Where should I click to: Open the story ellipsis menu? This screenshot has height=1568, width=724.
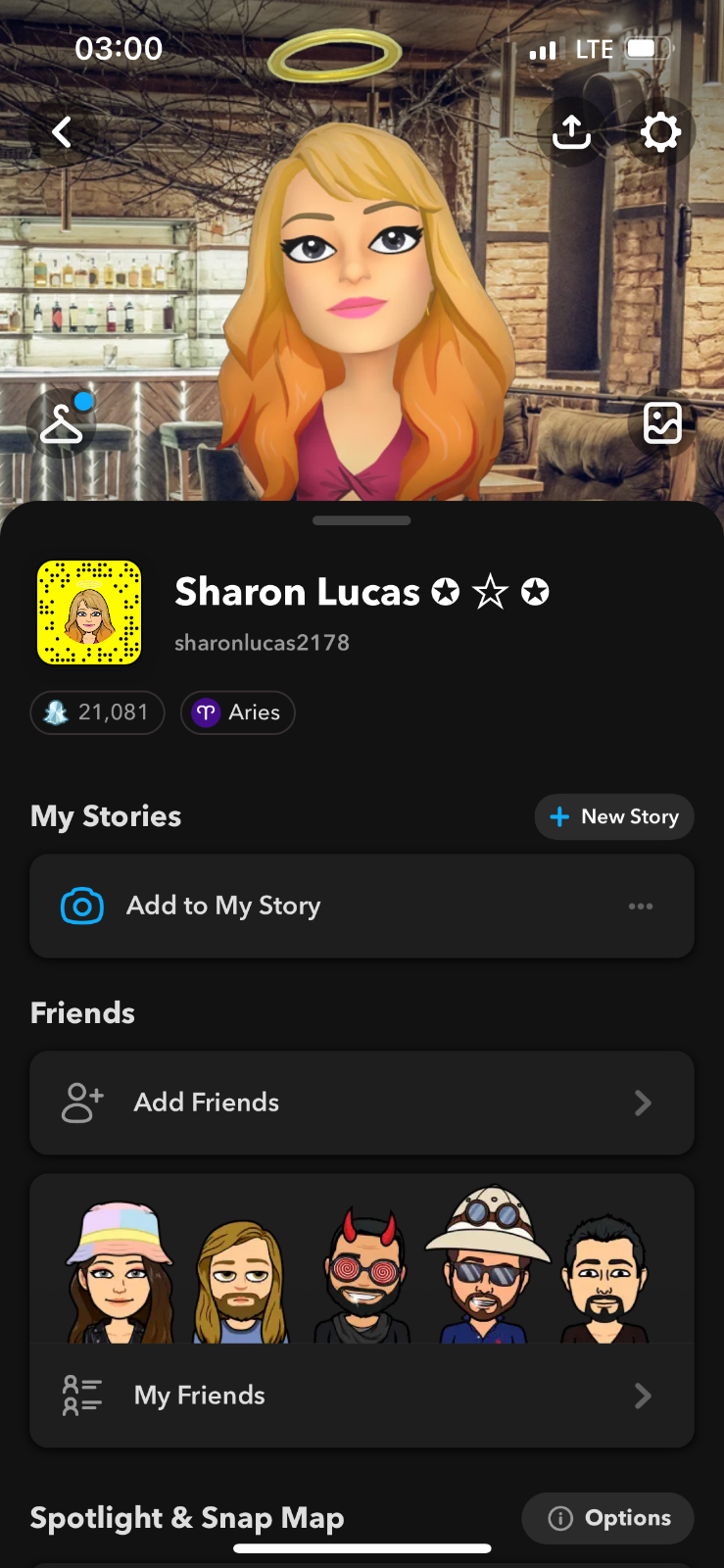[x=641, y=906]
